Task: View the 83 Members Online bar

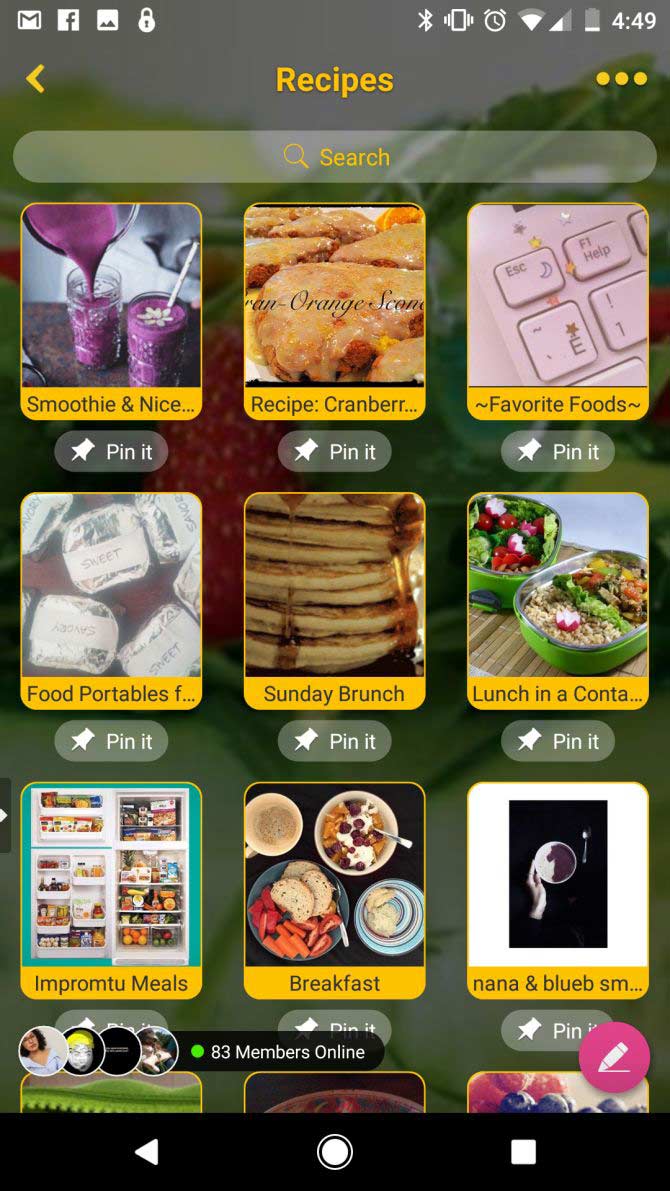Action: coord(201,1052)
